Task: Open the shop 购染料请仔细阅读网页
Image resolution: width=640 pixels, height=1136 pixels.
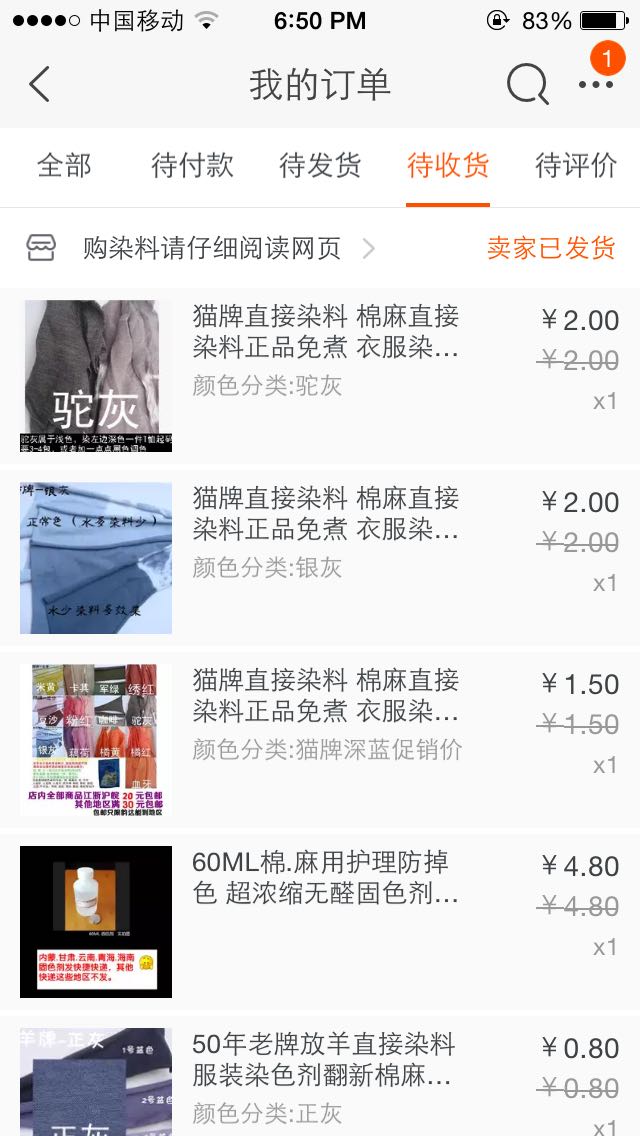Action: click(x=212, y=248)
